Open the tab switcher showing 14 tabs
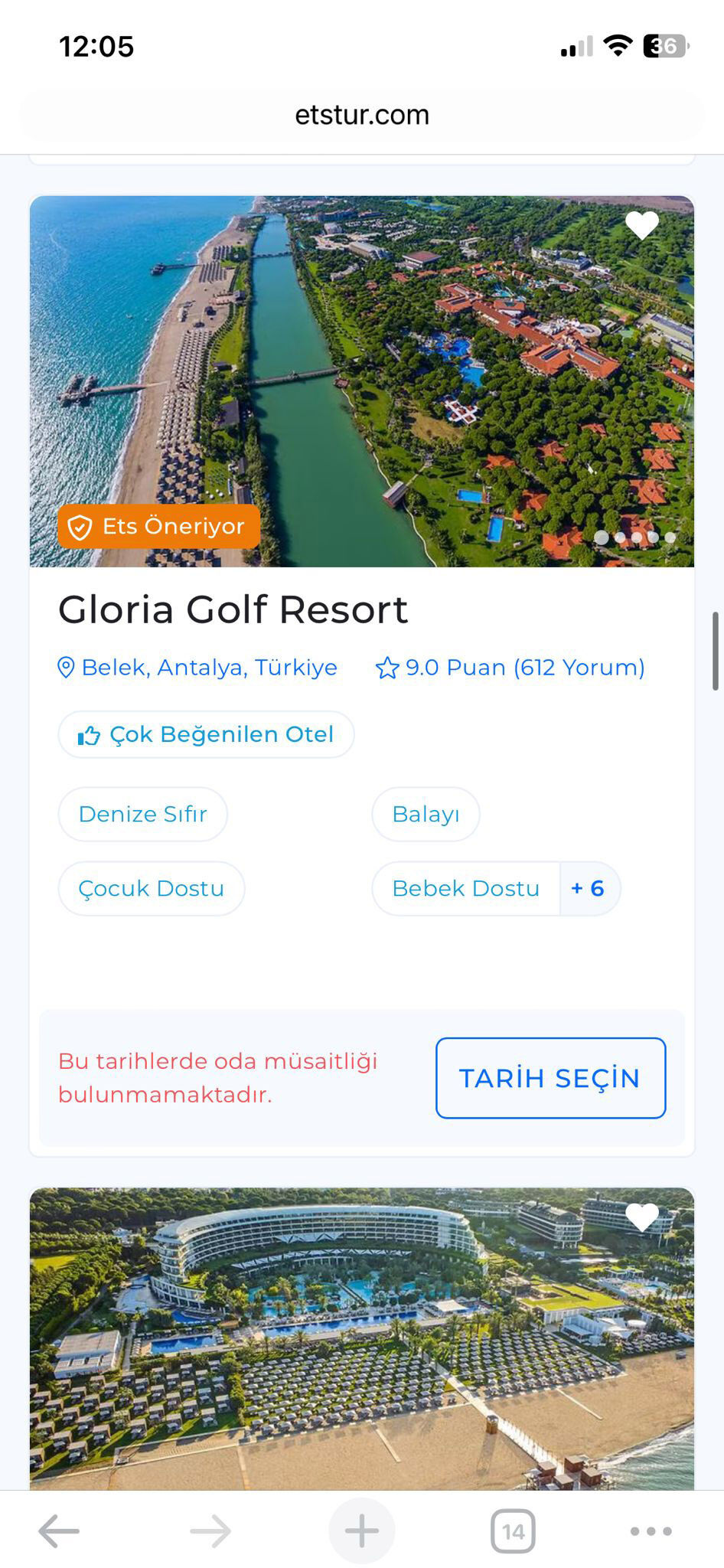This screenshot has height=1568, width=724. coord(514,1530)
